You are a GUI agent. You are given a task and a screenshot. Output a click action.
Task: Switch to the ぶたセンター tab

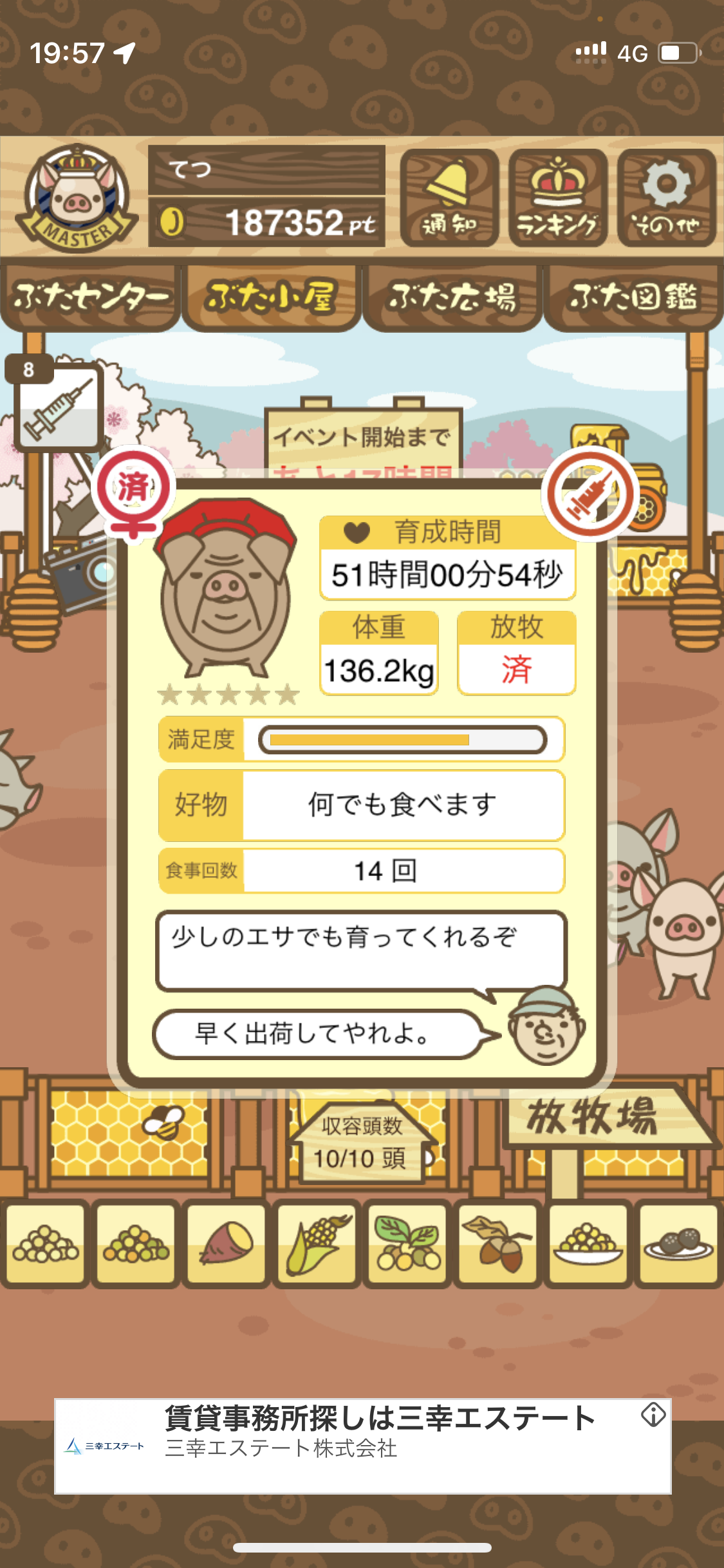pyautogui.click(x=91, y=298)
